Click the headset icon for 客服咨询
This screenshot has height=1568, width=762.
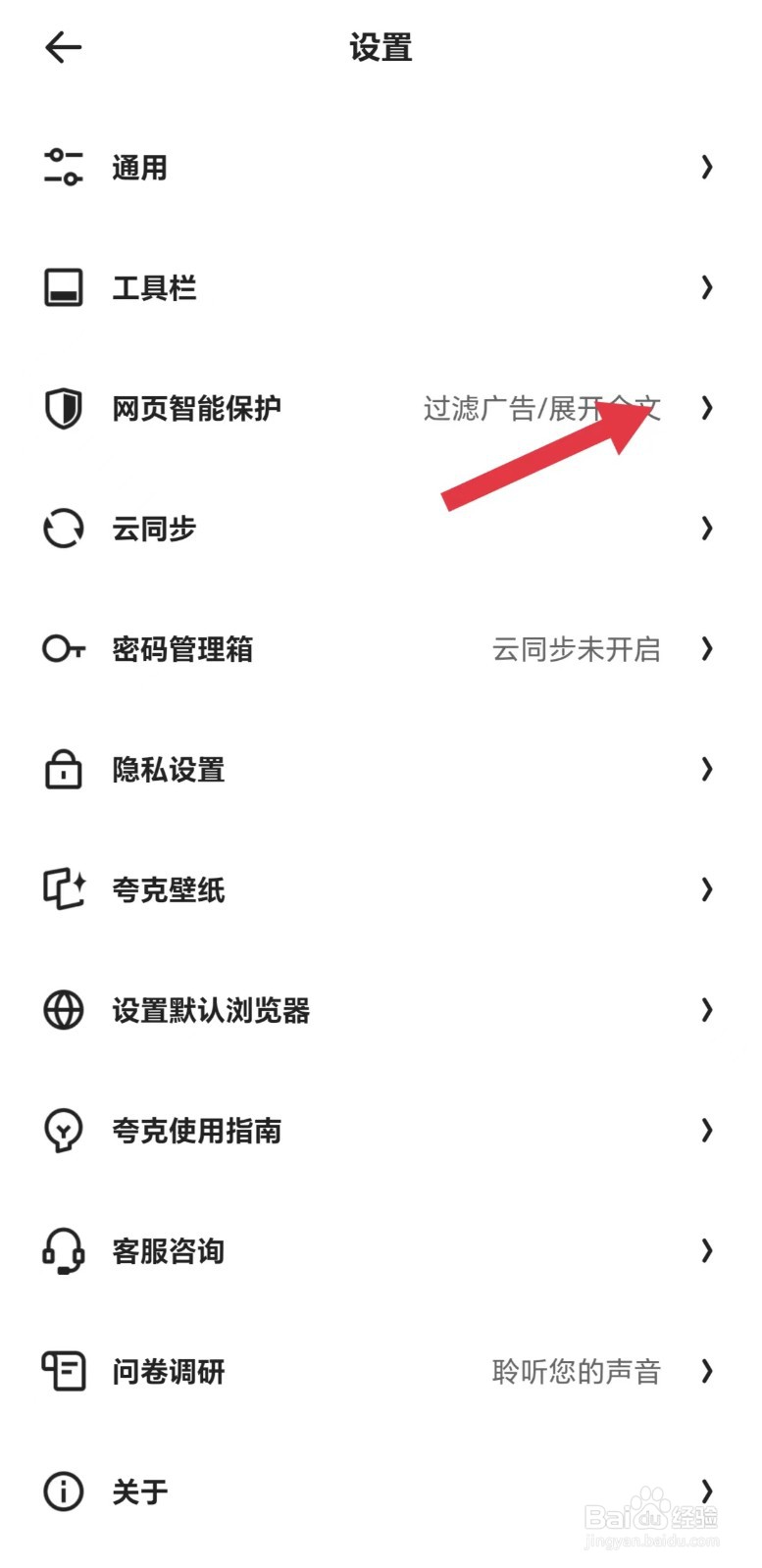62,1251
